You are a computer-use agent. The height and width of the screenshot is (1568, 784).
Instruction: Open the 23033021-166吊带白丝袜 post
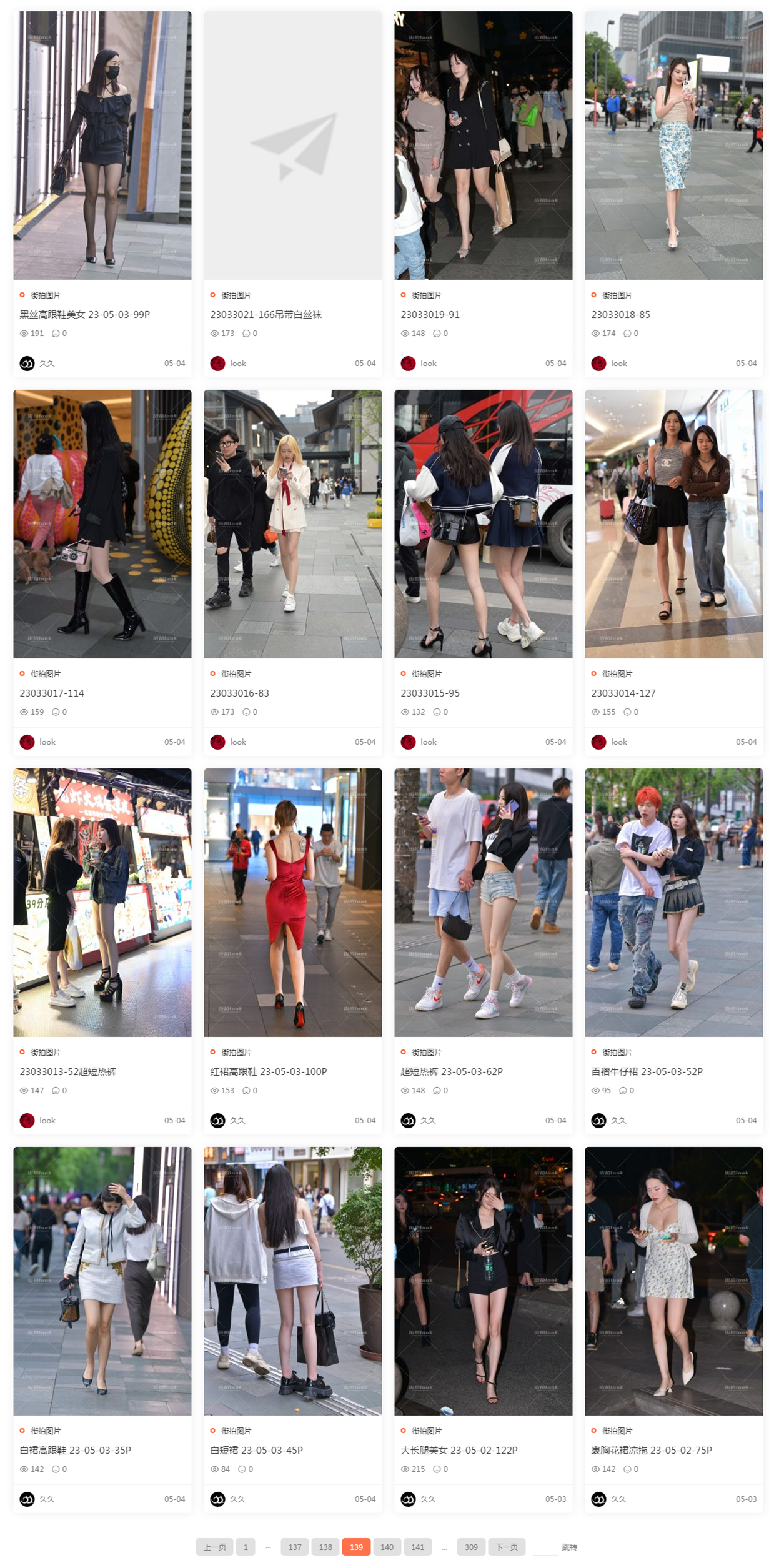tap(265, 314)
